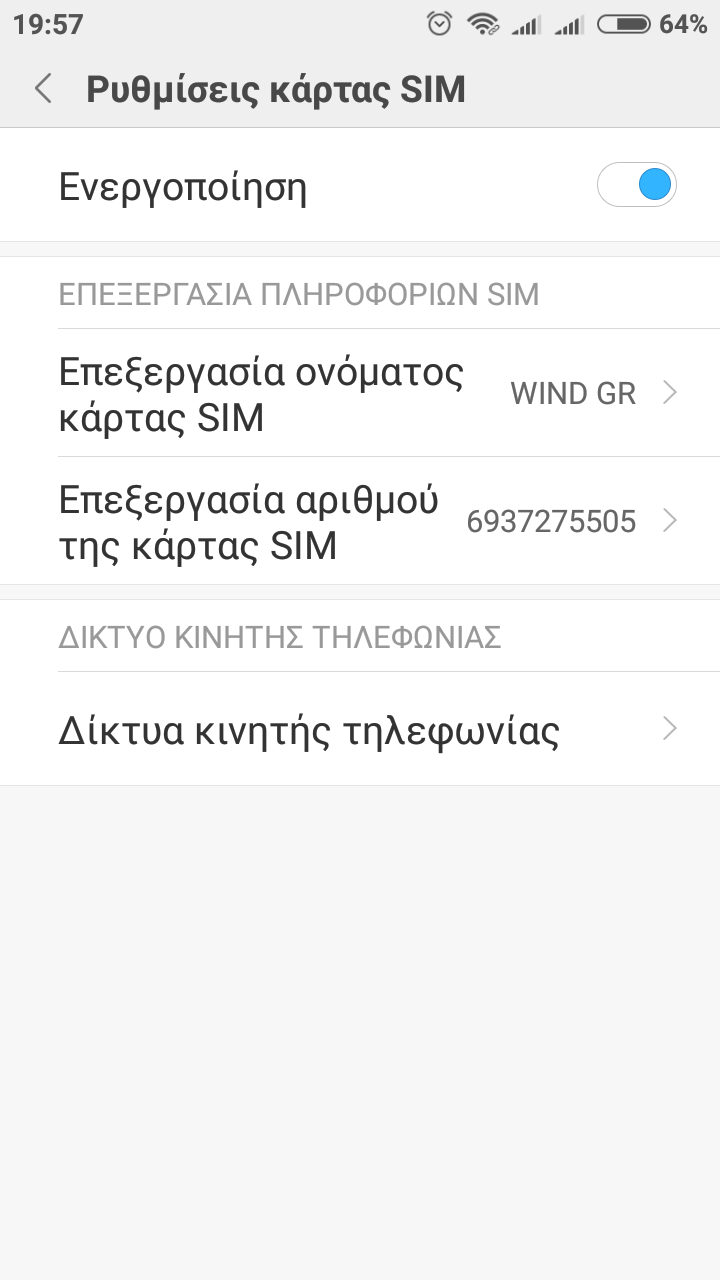This screenshot has width=720, height=1280.
Task: Open Δίκτυα κινητής τηλεφωνίας settings
Action: pyautogui.click(x=360, y=730)
